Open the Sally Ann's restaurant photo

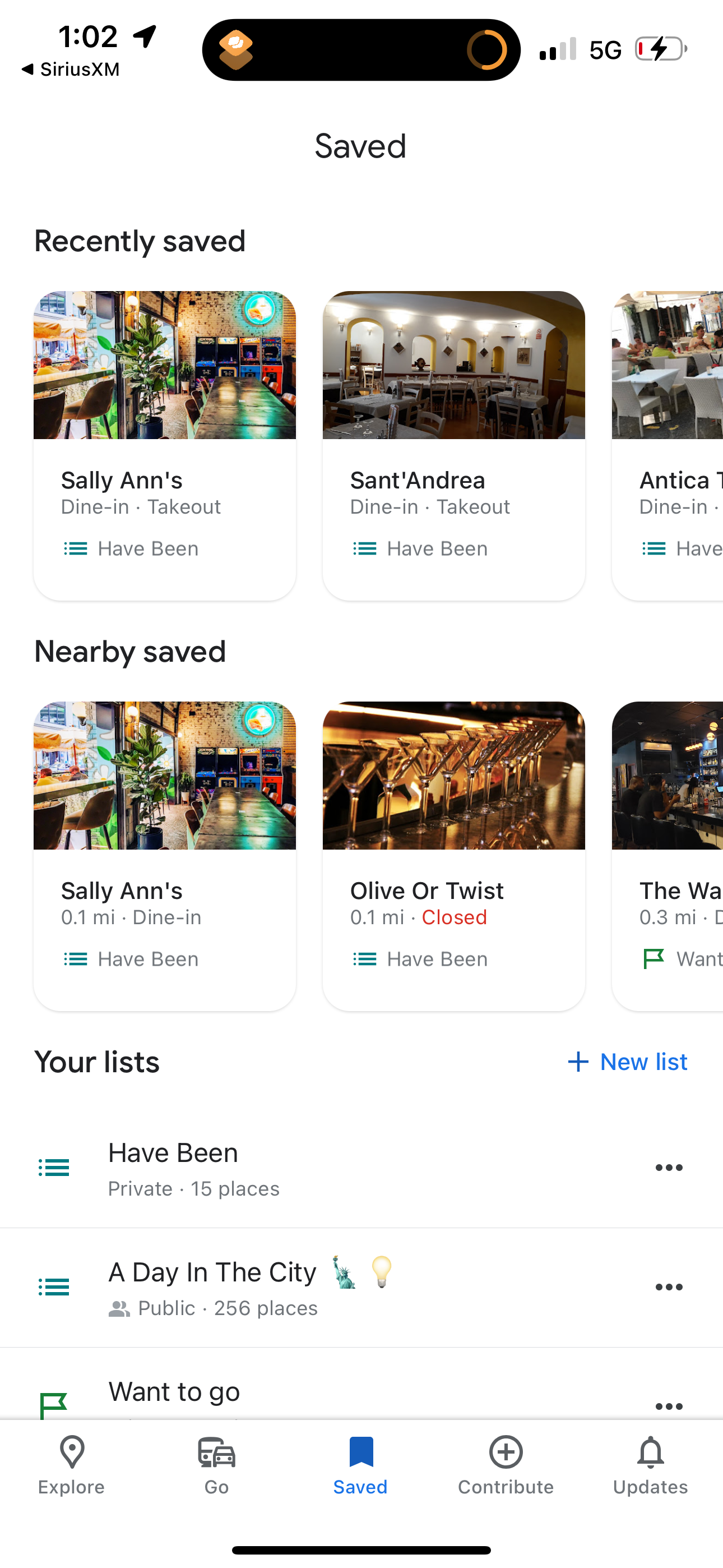click(164, 364)
